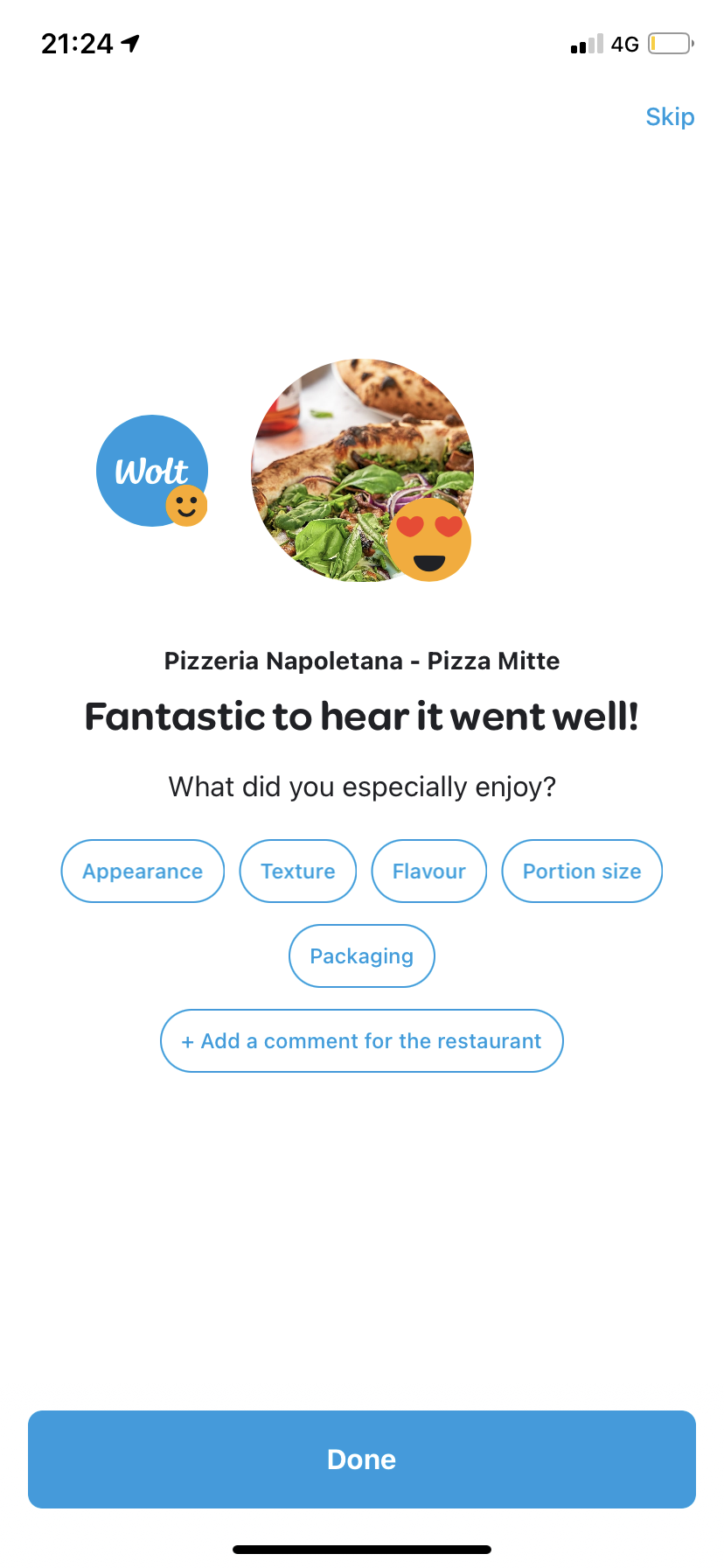The width and height of the screenshot is (724, 1568).
Task: Pick the Flavour chip
Action: pos(429,871)
